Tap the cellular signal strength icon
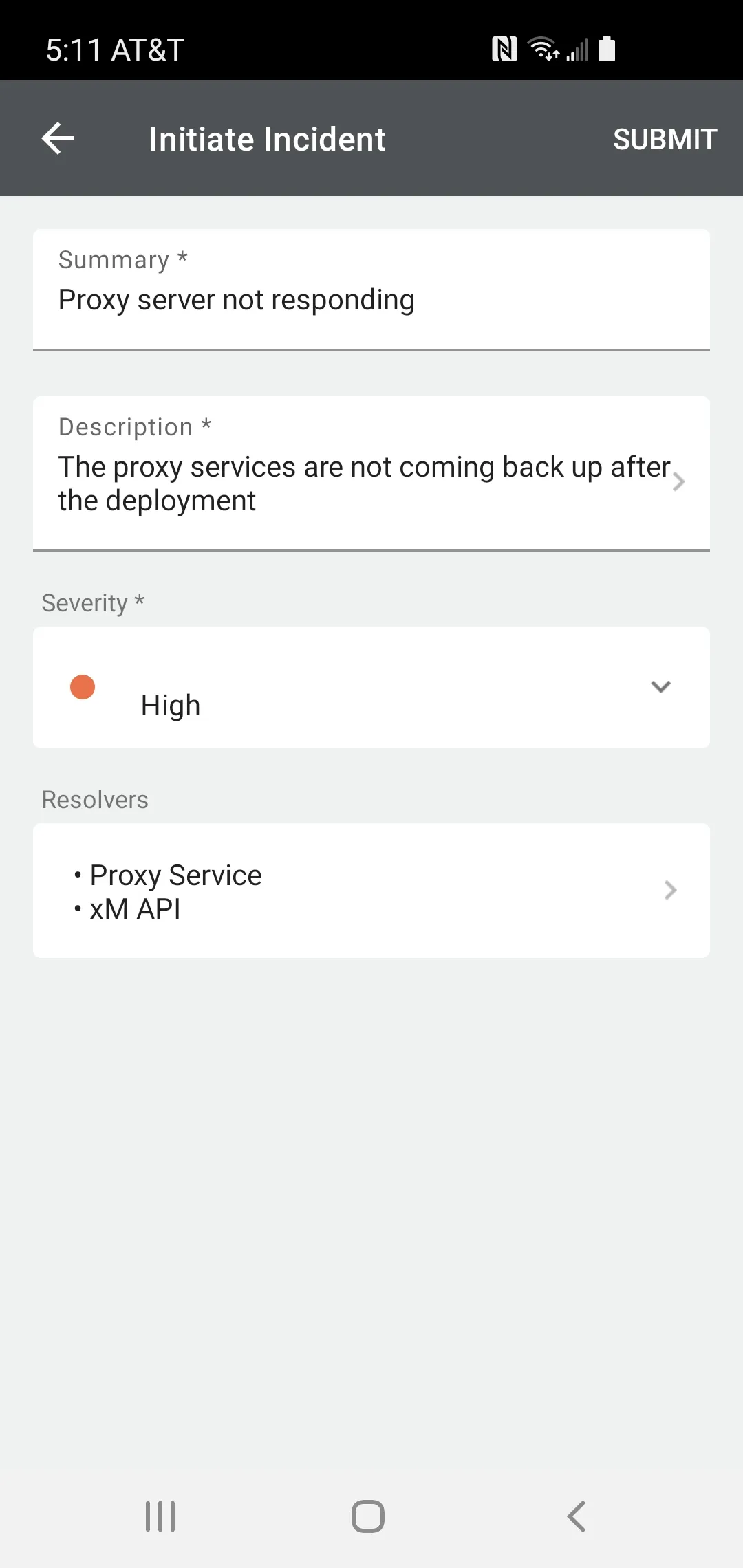The width and height of the screenshot is (743, 1568). (x=577, y=49)
